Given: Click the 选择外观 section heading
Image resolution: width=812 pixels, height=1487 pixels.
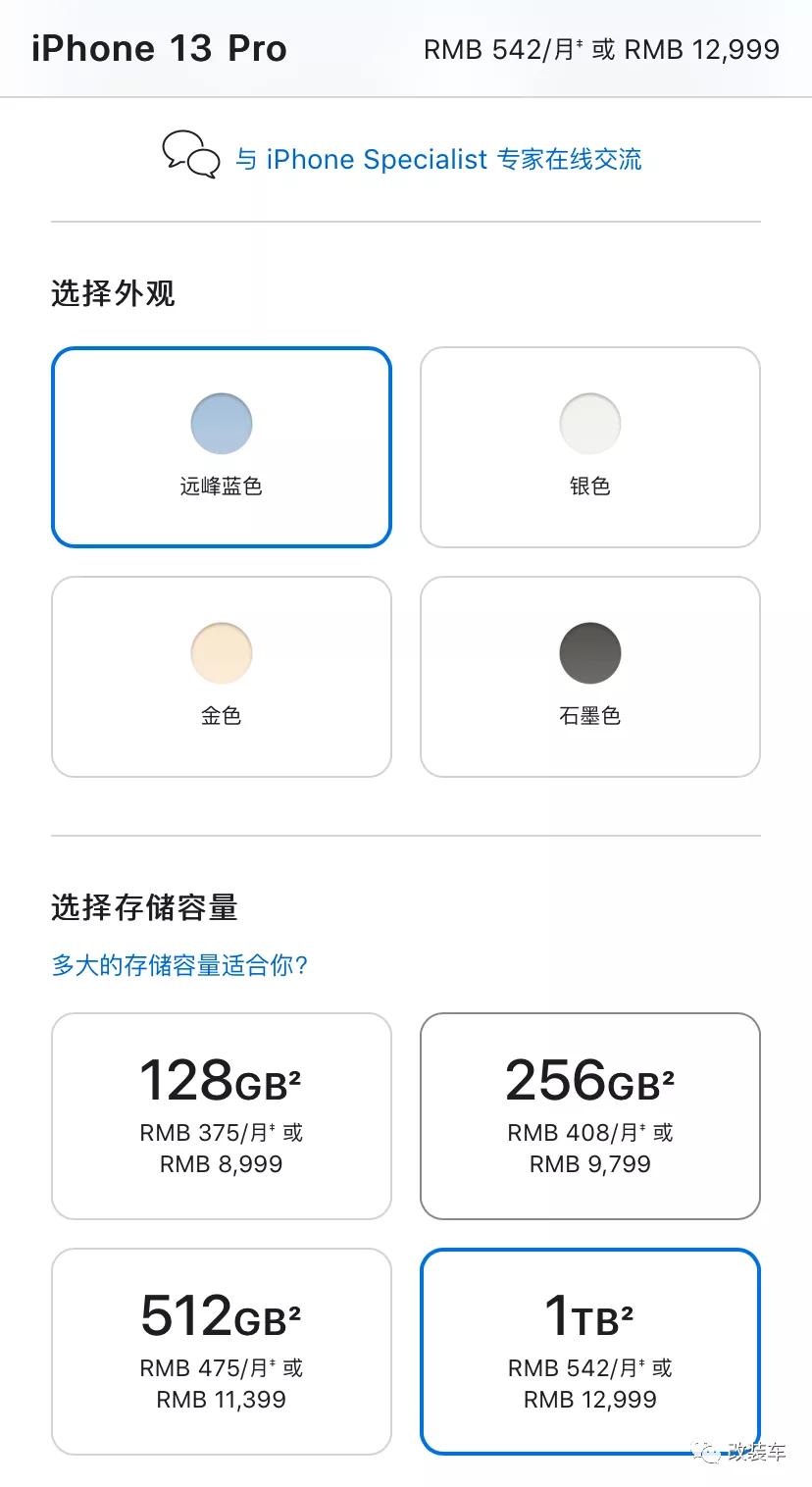Looking at the screenshot, I should pyautogui.click(x=114, y=293).
